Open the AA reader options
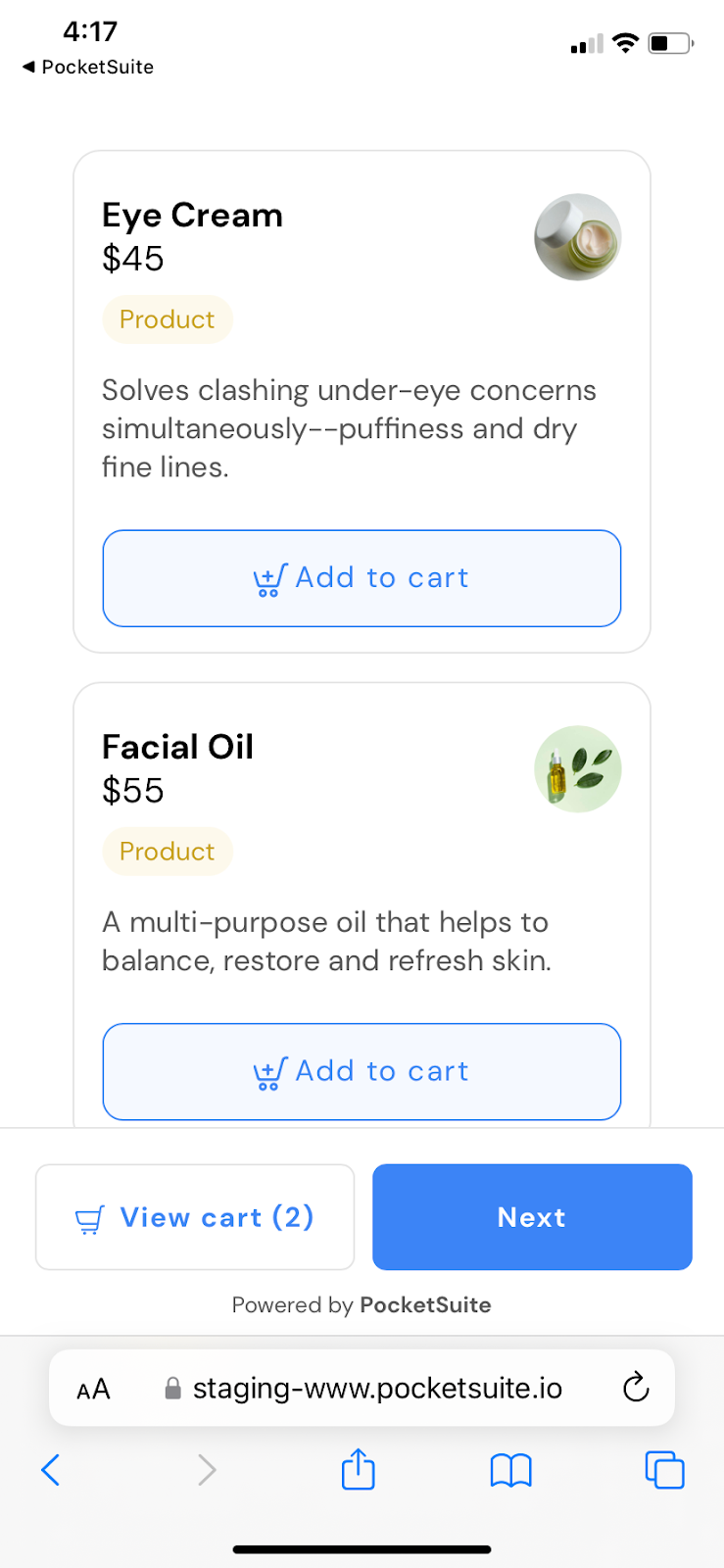The image size is (724, 1568). [x=93, y=1389]
